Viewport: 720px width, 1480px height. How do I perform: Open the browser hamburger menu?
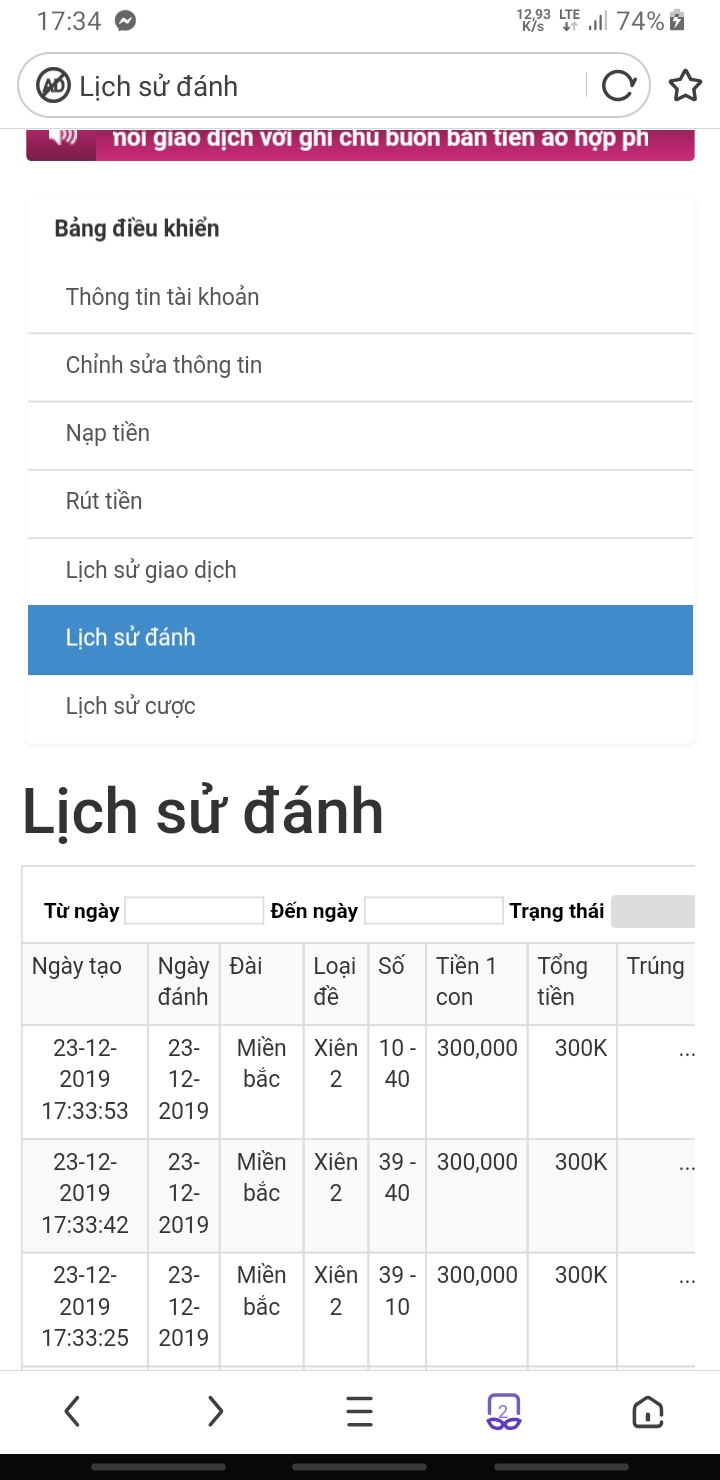(x=360, y=1412)
